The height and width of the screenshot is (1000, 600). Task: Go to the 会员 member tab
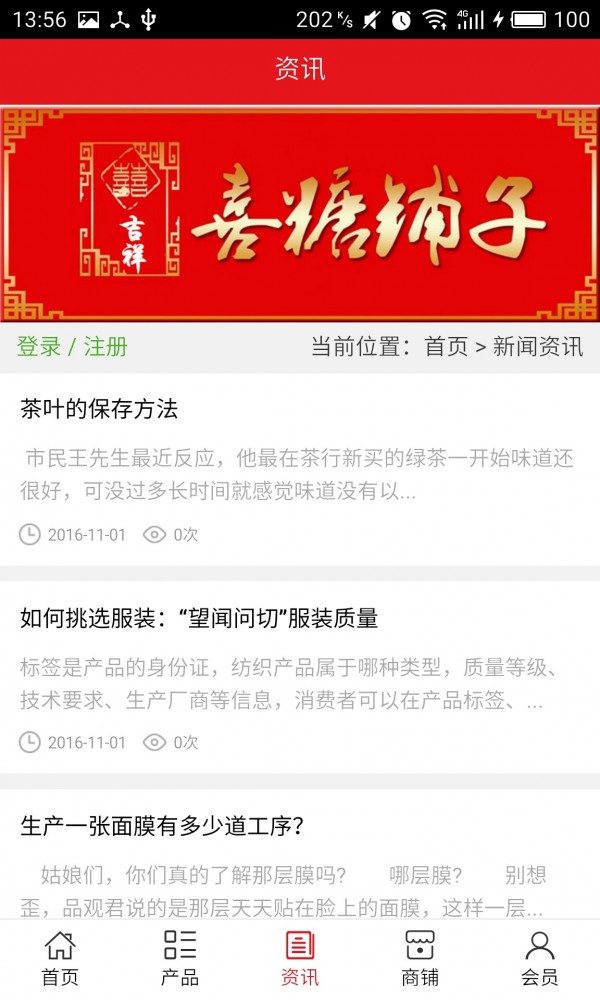click(540, 958)
